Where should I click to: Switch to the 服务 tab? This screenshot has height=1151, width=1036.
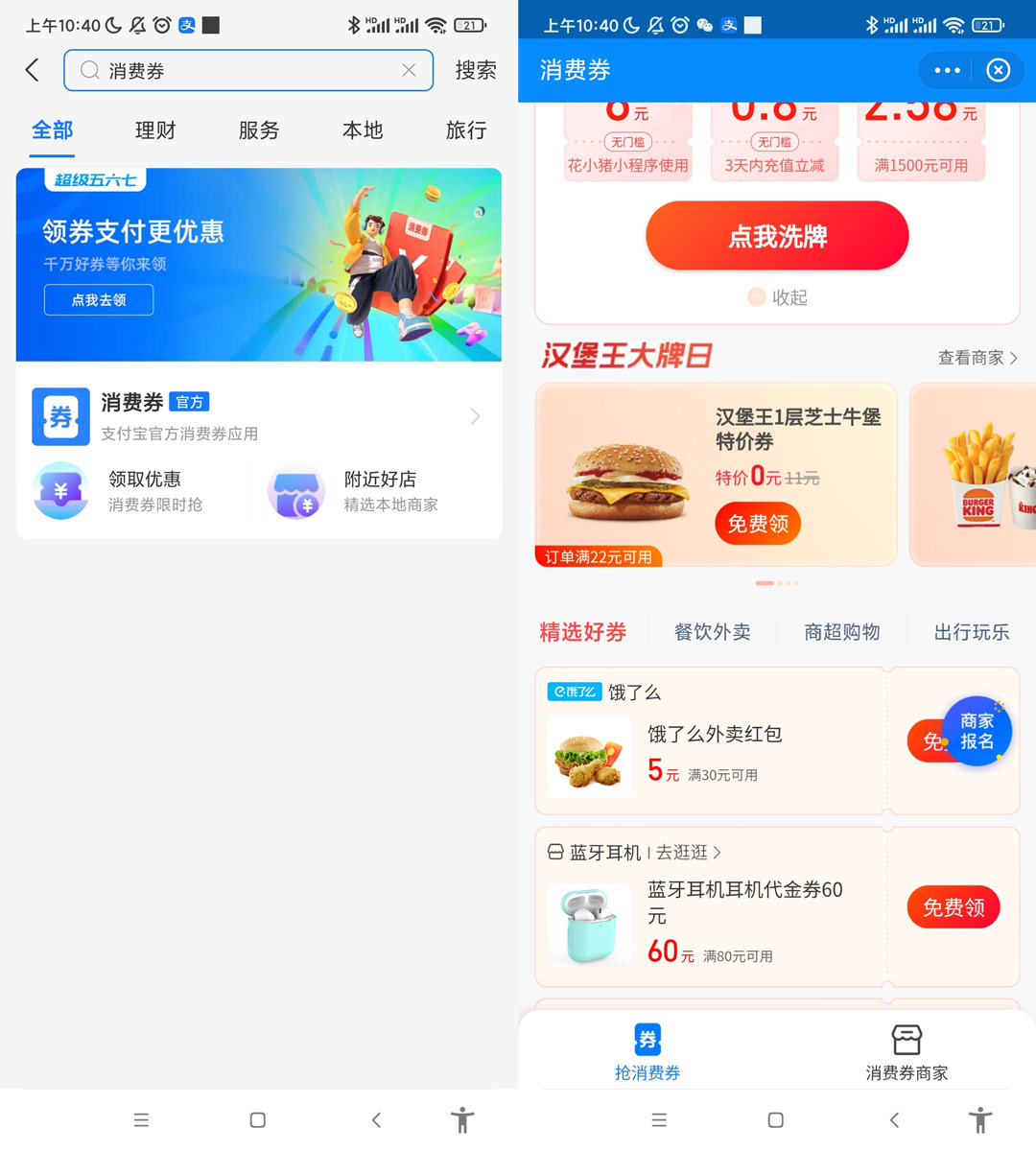pyautogui.click(x=259, y=130)
